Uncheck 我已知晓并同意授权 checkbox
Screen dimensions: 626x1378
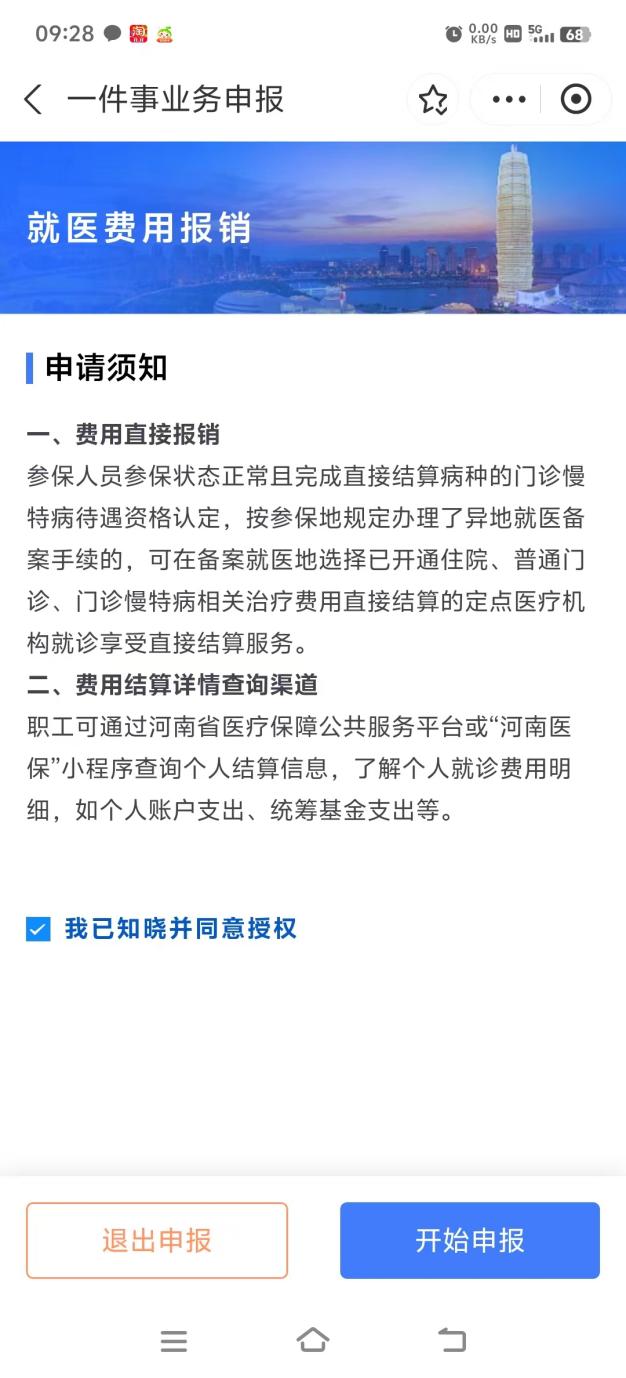coord(38,930)
